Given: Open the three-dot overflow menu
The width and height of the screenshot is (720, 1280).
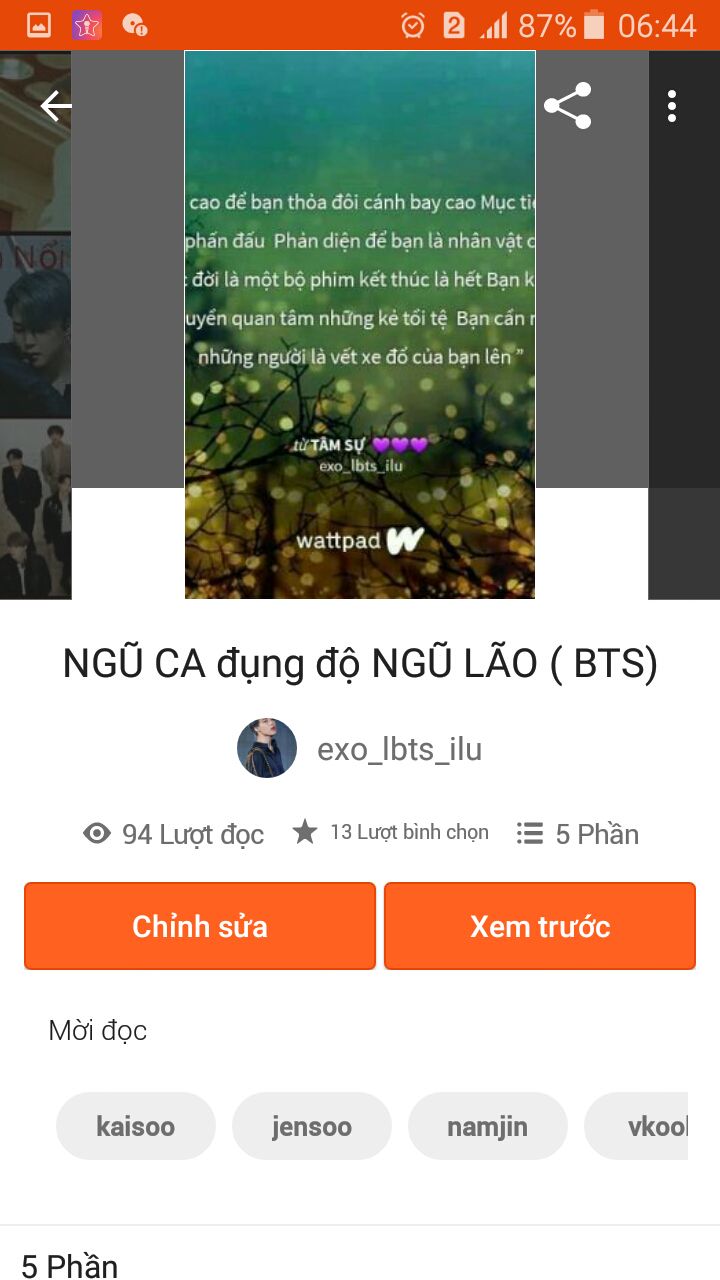Looking at the screenshot, I should [672, 106].
